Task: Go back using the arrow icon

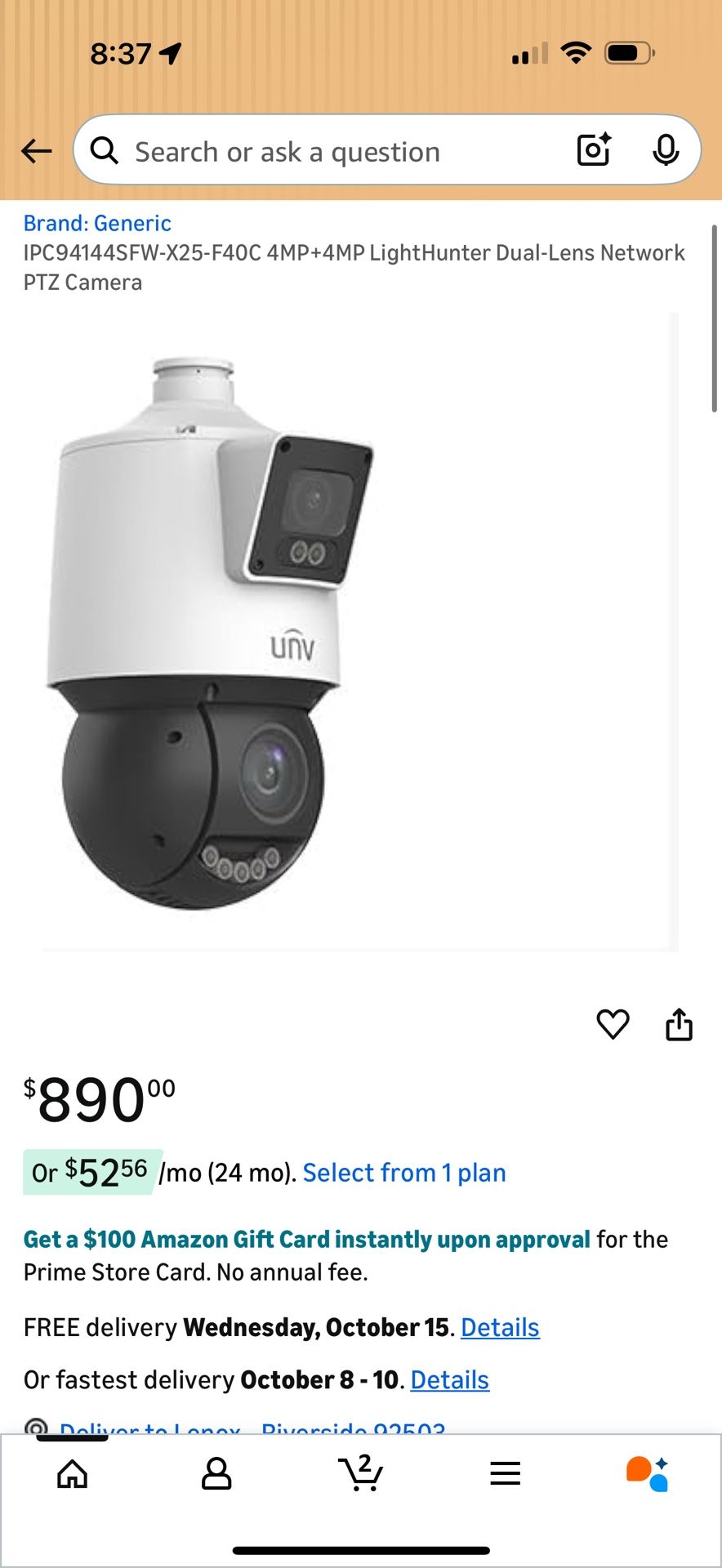Action: click(x=37, y=151)
